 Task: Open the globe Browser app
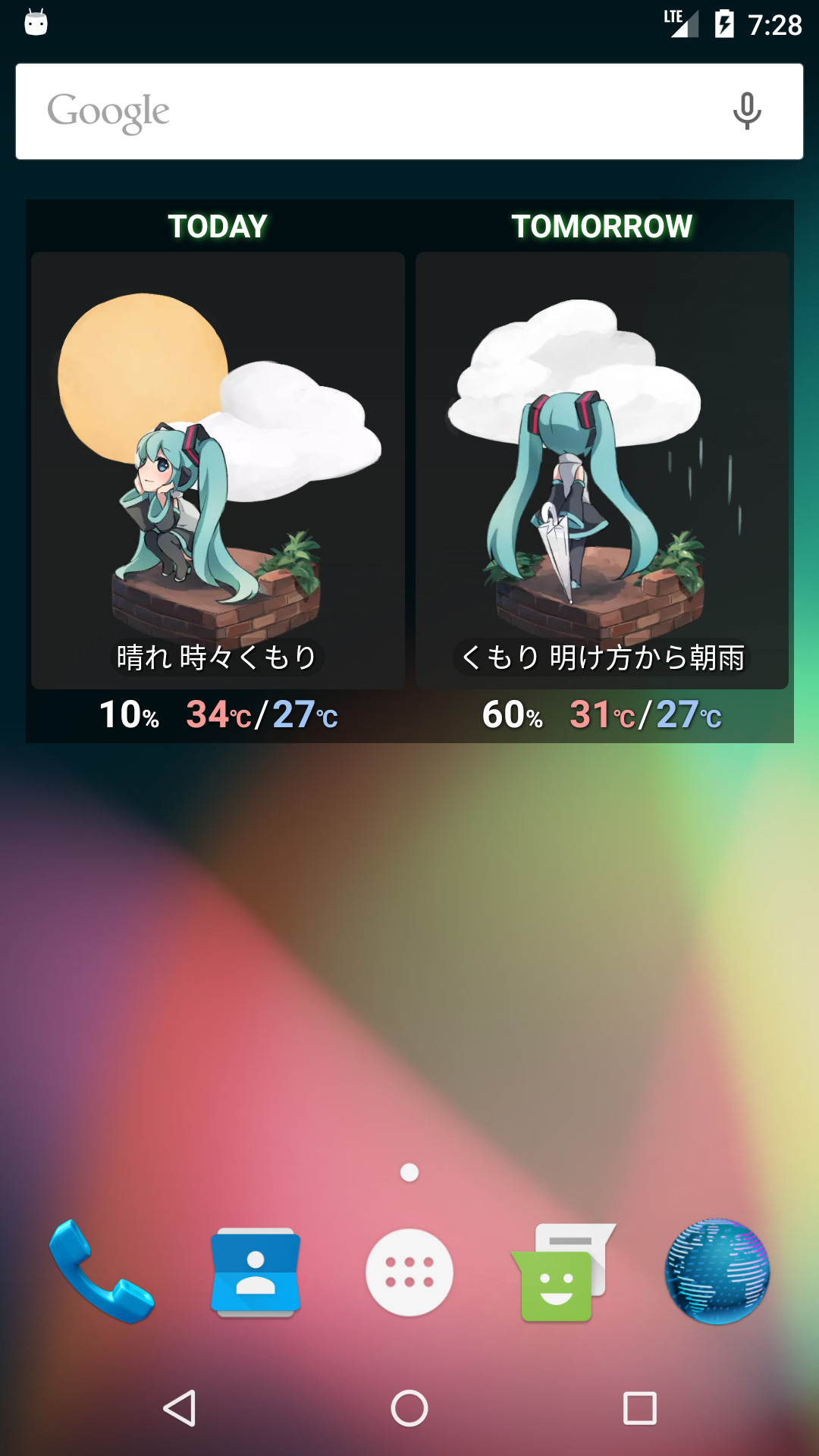coord(717,1272)
